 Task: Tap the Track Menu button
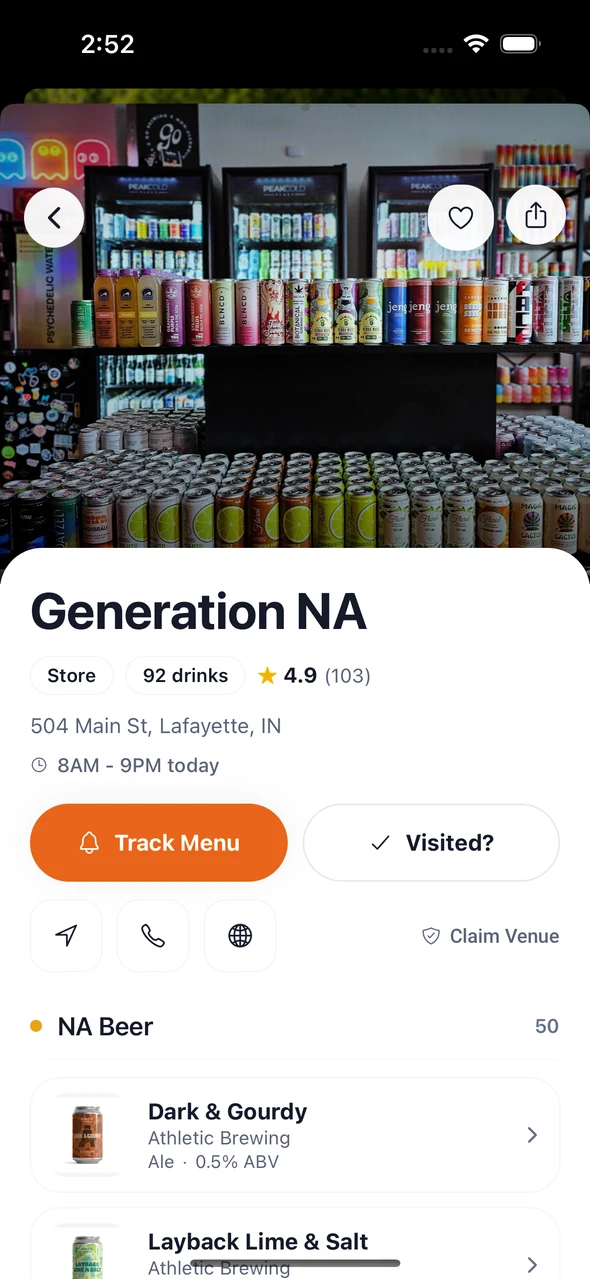pos(159,843)
